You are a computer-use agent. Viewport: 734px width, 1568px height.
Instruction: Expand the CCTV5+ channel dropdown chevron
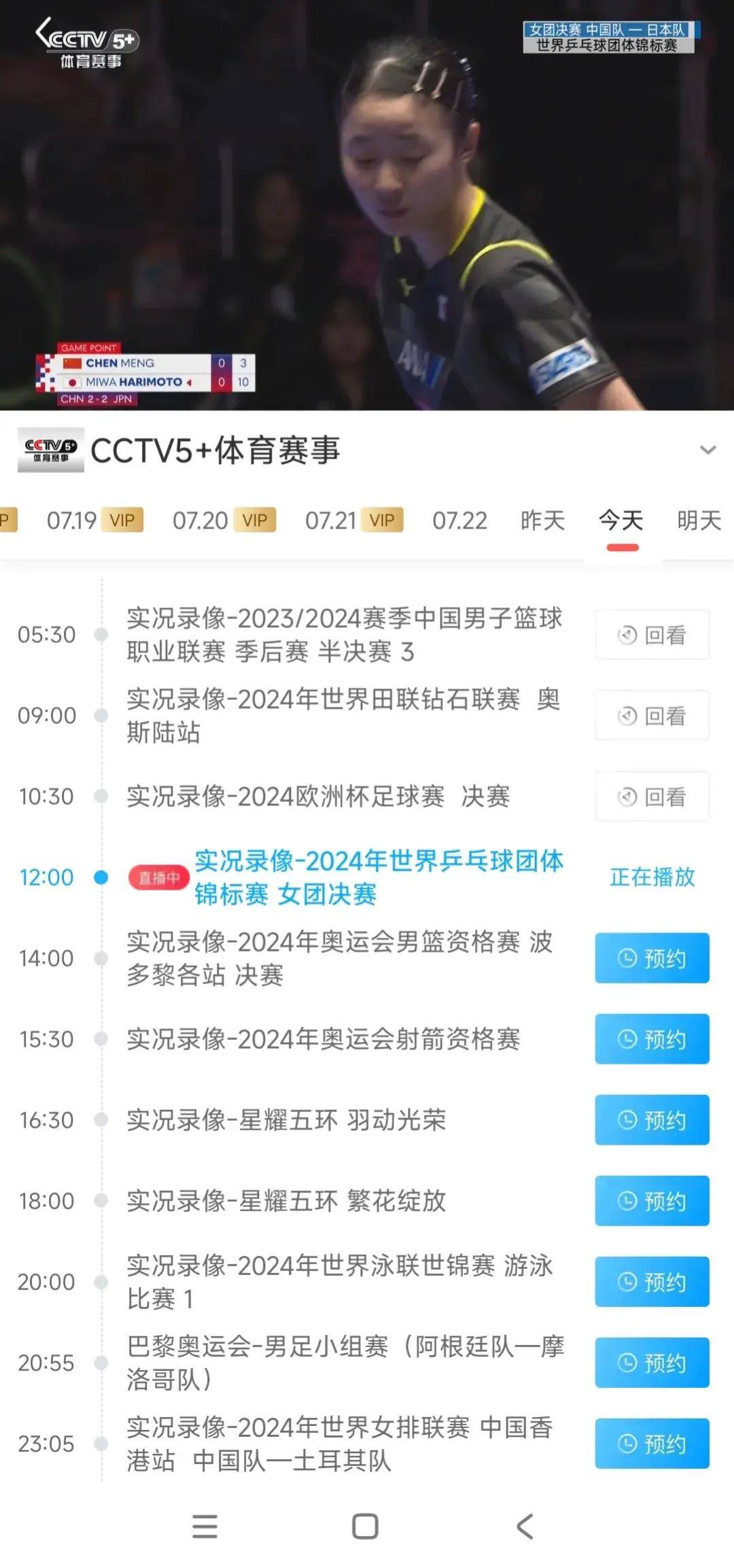pos(707,450)
